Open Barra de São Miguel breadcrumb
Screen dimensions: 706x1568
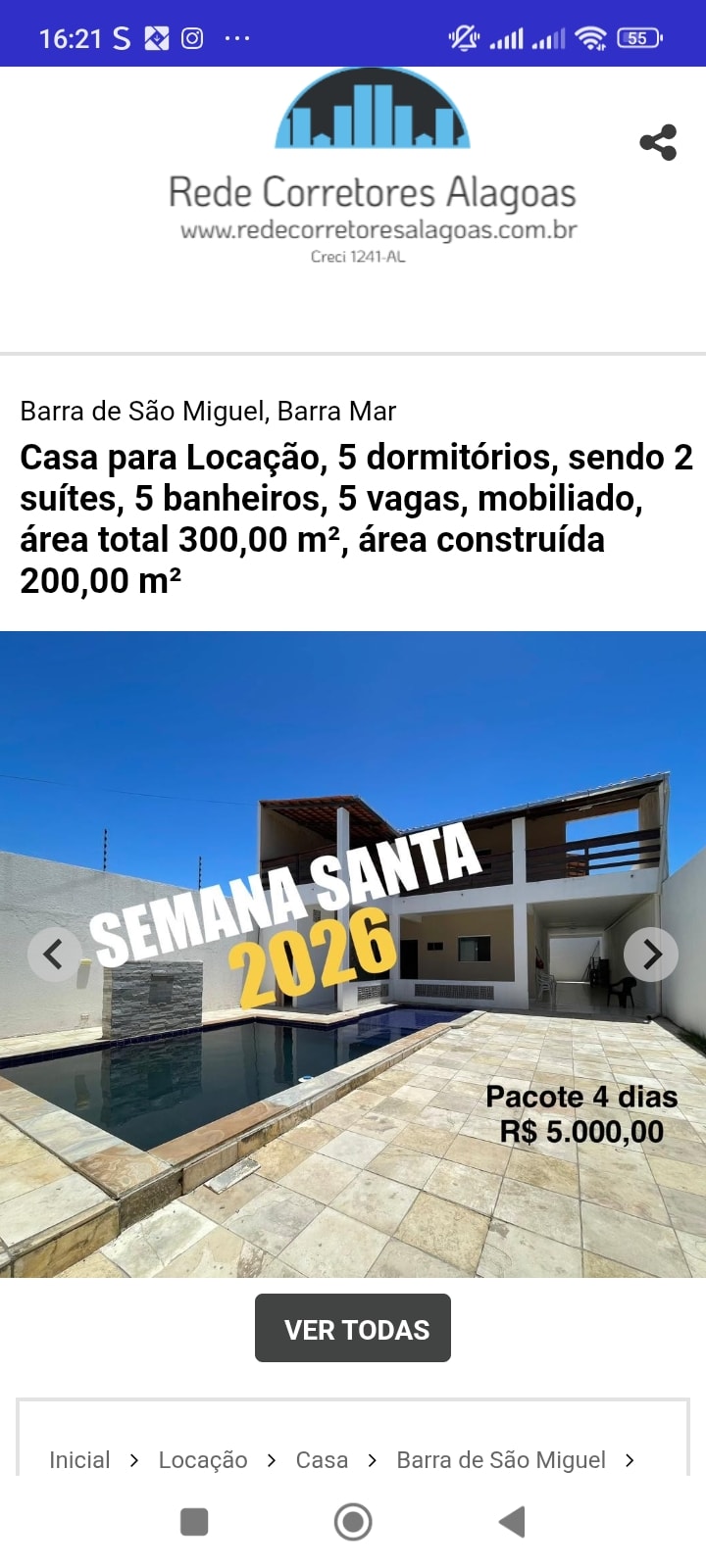501,1460
